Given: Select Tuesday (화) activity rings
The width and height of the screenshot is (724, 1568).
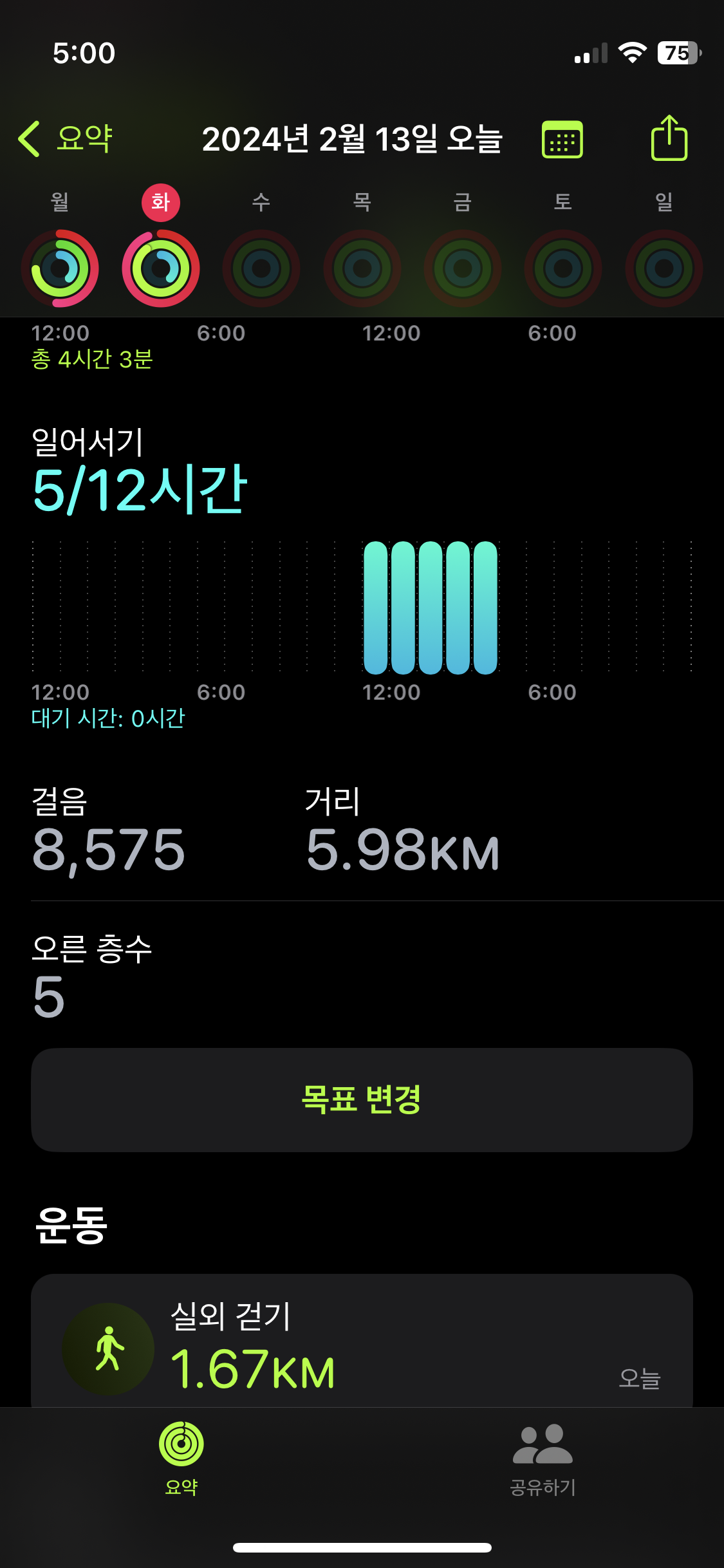Looking at the screenshot, I should 161,268.
